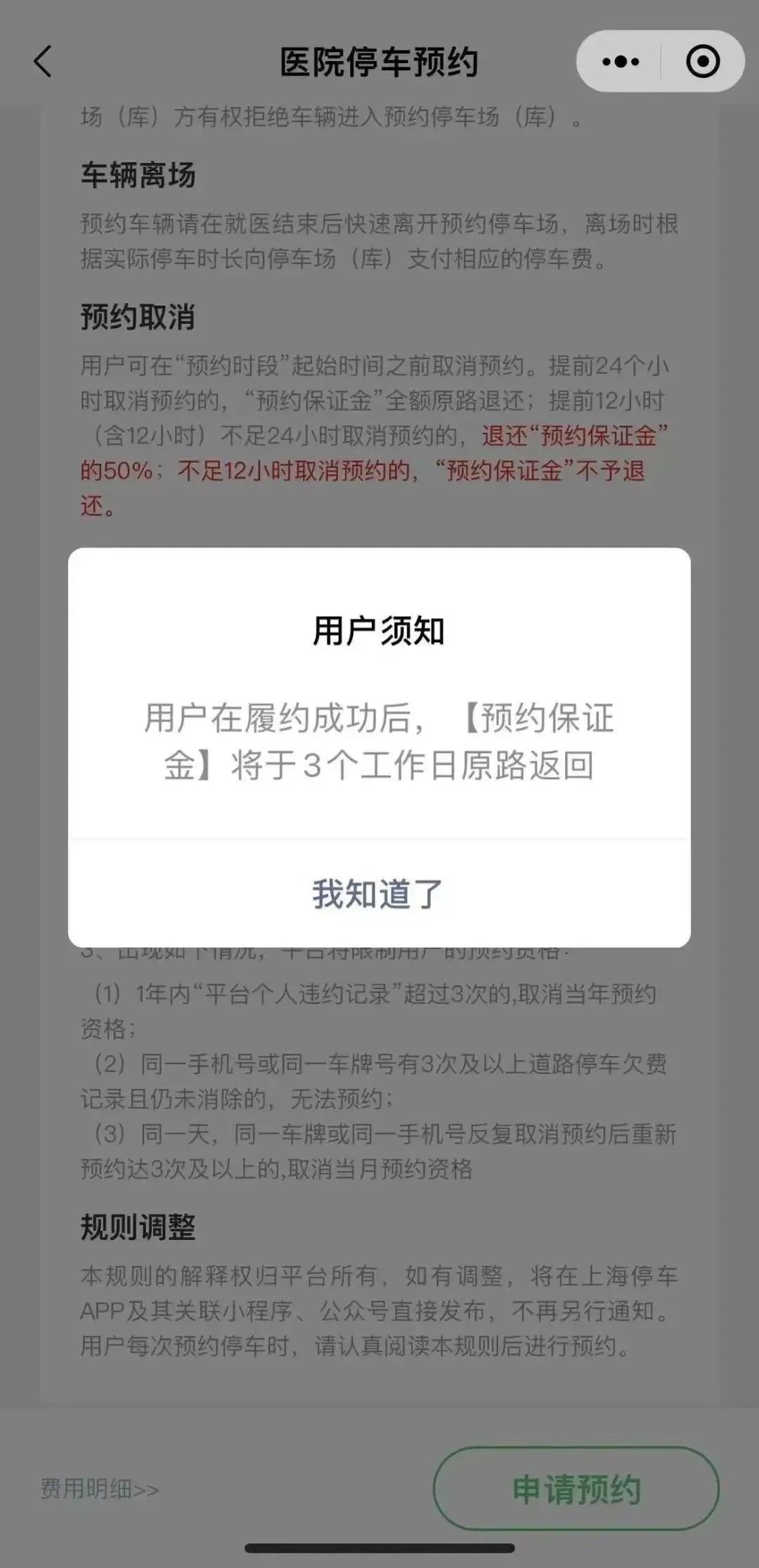This screenshot has width=759, height=1568.
Task: Close the mini program with the circle icon
Action: (703, 62)
